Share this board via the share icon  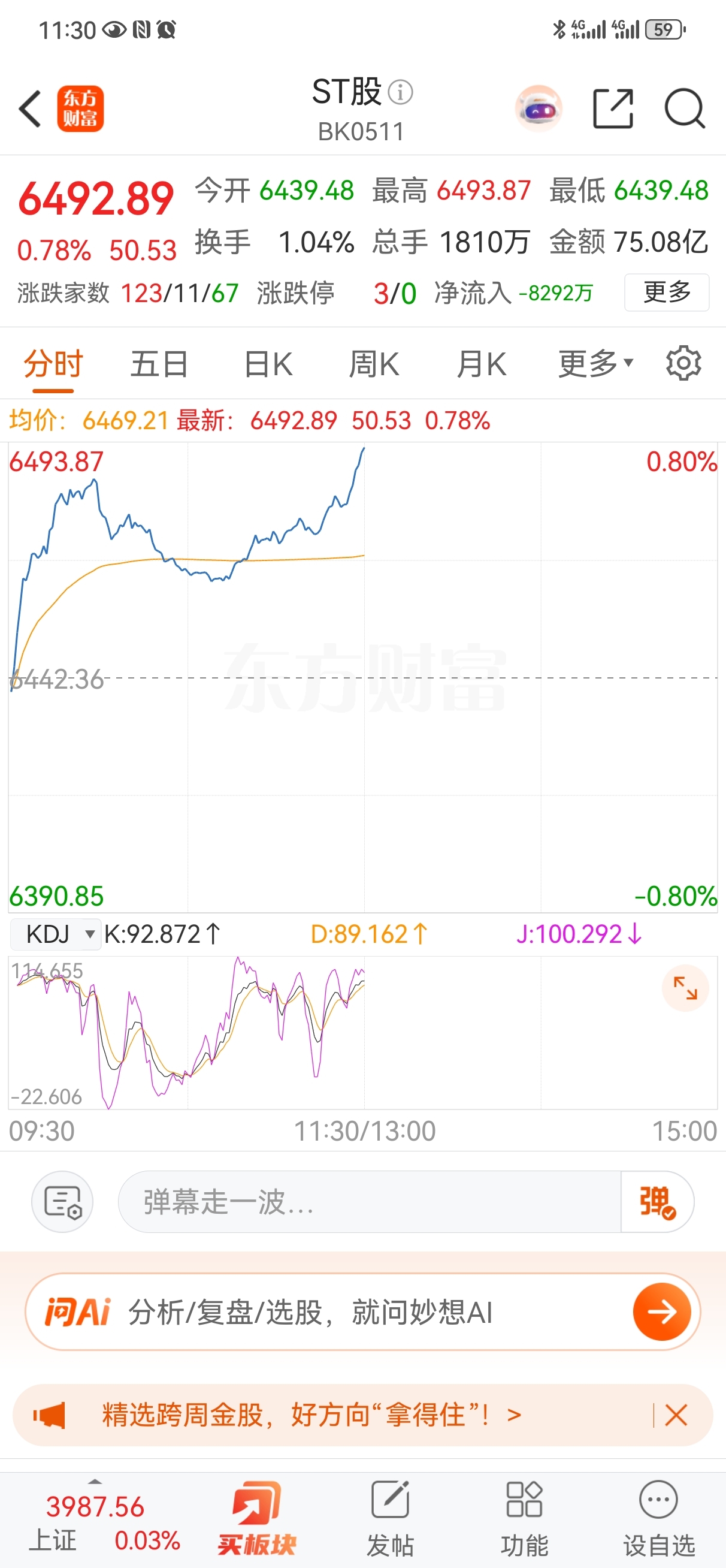click(613, 108)
